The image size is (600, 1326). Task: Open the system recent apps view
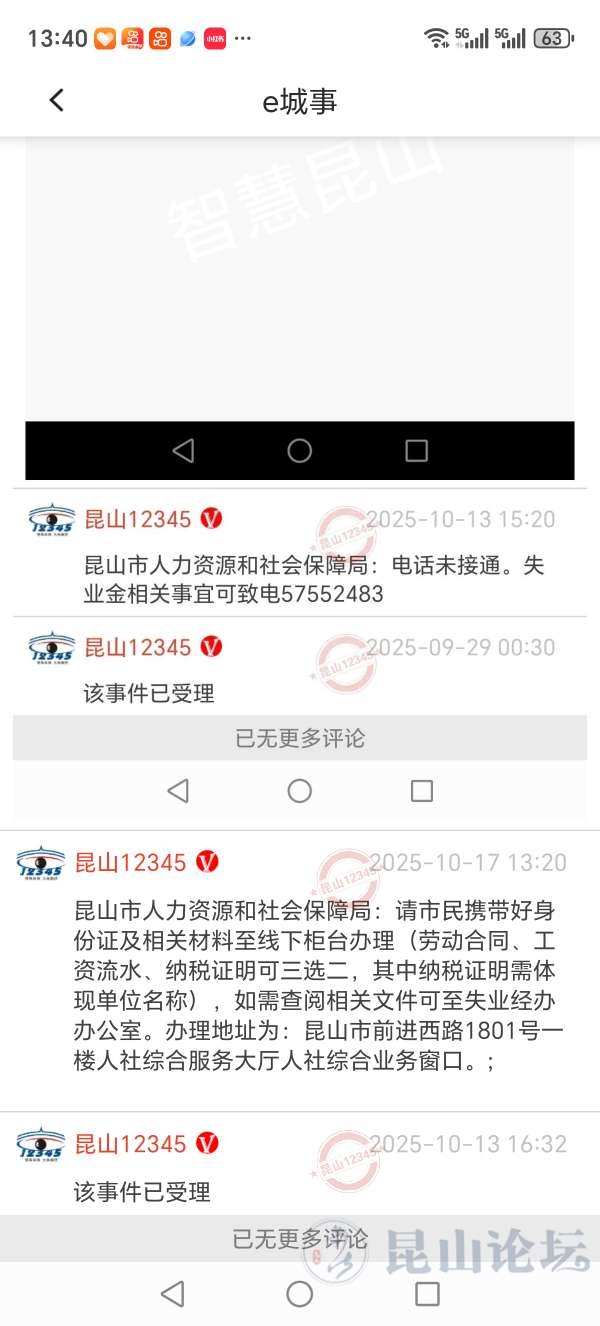[x=427, y=1294]
